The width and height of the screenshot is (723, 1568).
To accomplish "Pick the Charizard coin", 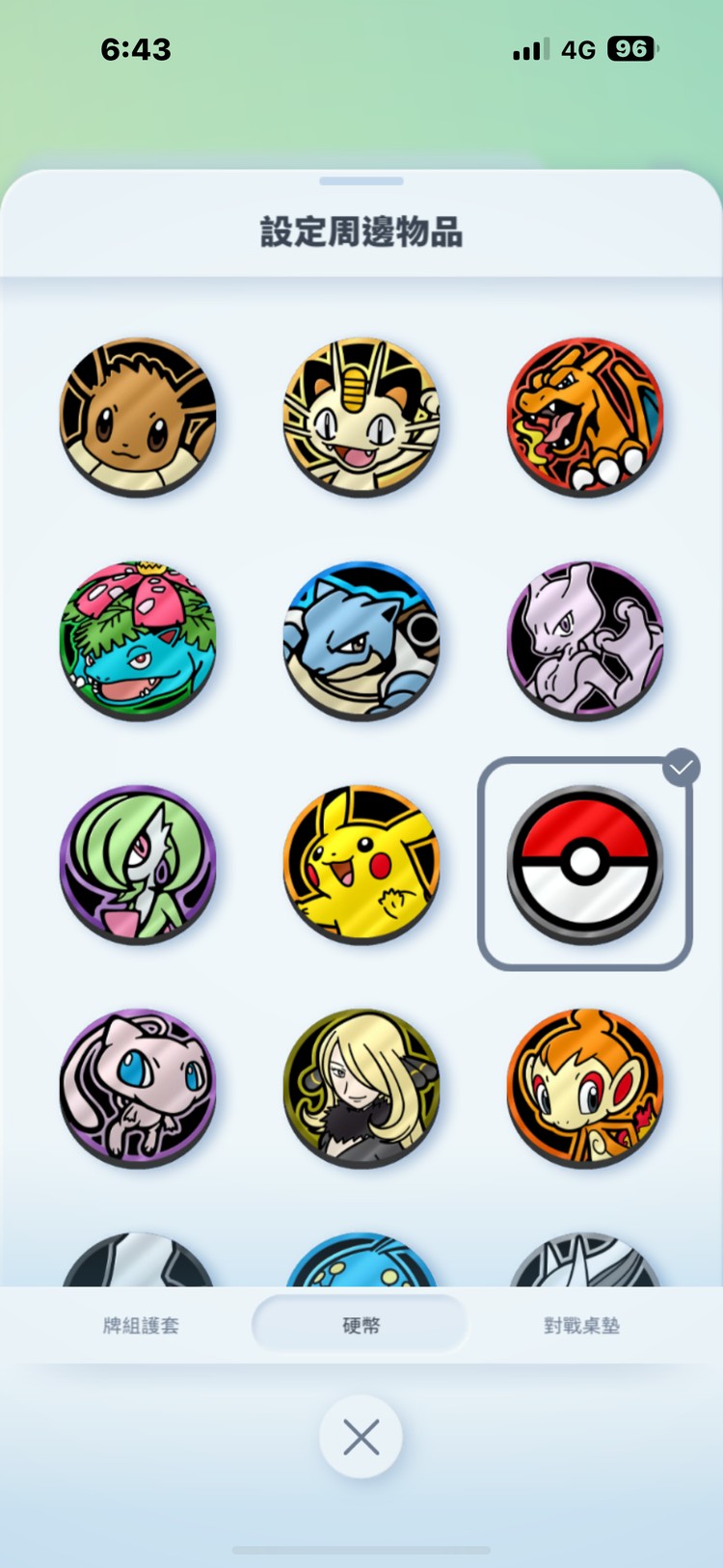I will [x=585, y=417].
